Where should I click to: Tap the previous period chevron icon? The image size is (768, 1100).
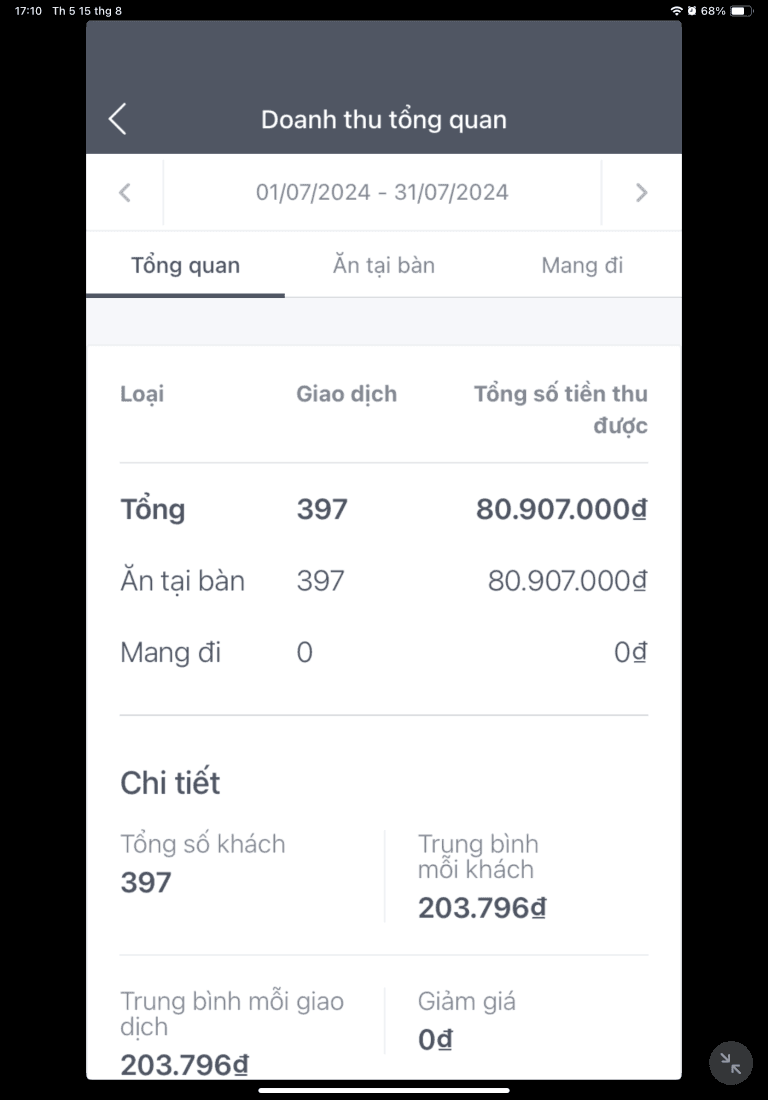tap(125, 192)
